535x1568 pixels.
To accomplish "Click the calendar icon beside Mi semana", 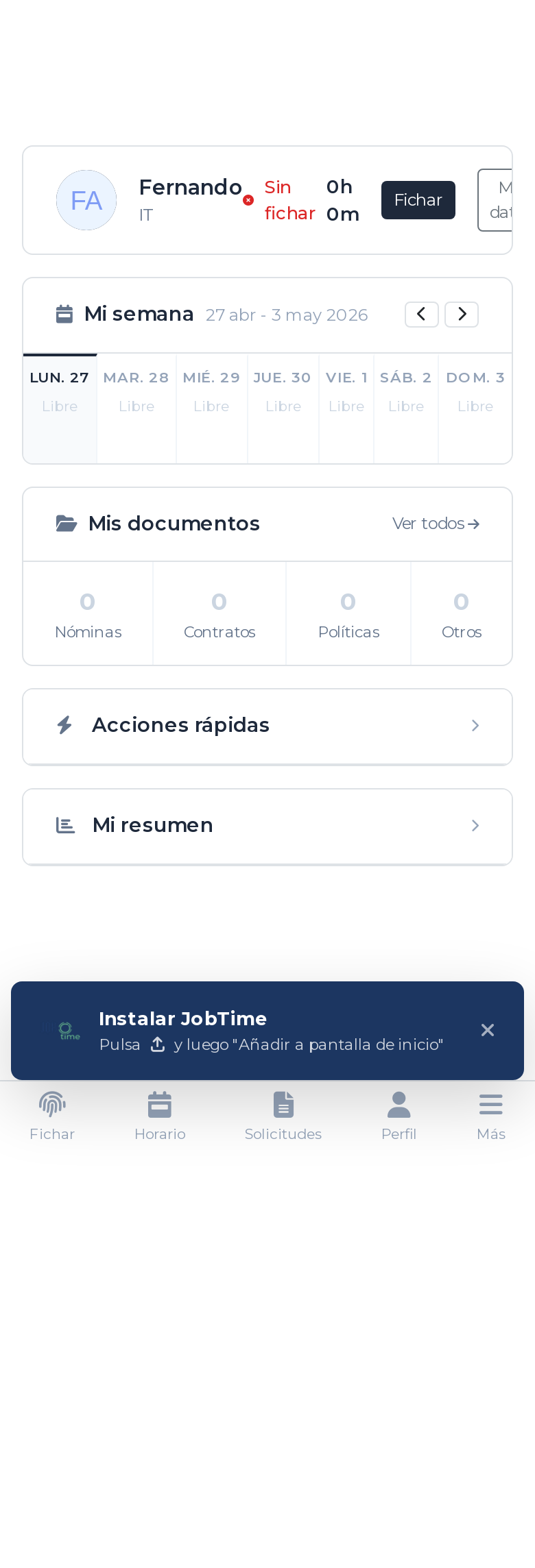I will 64,314.
